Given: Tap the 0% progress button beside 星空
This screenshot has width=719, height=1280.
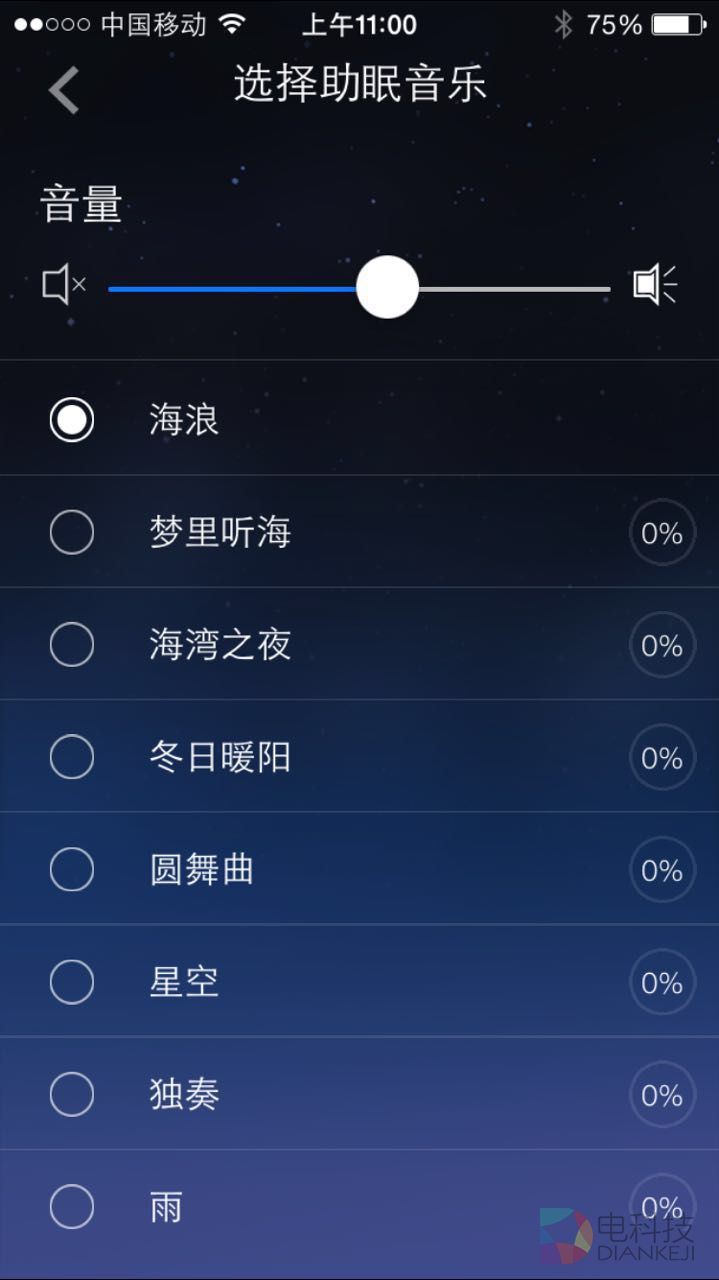Looking at the screenshot, I should pos(662,984).
